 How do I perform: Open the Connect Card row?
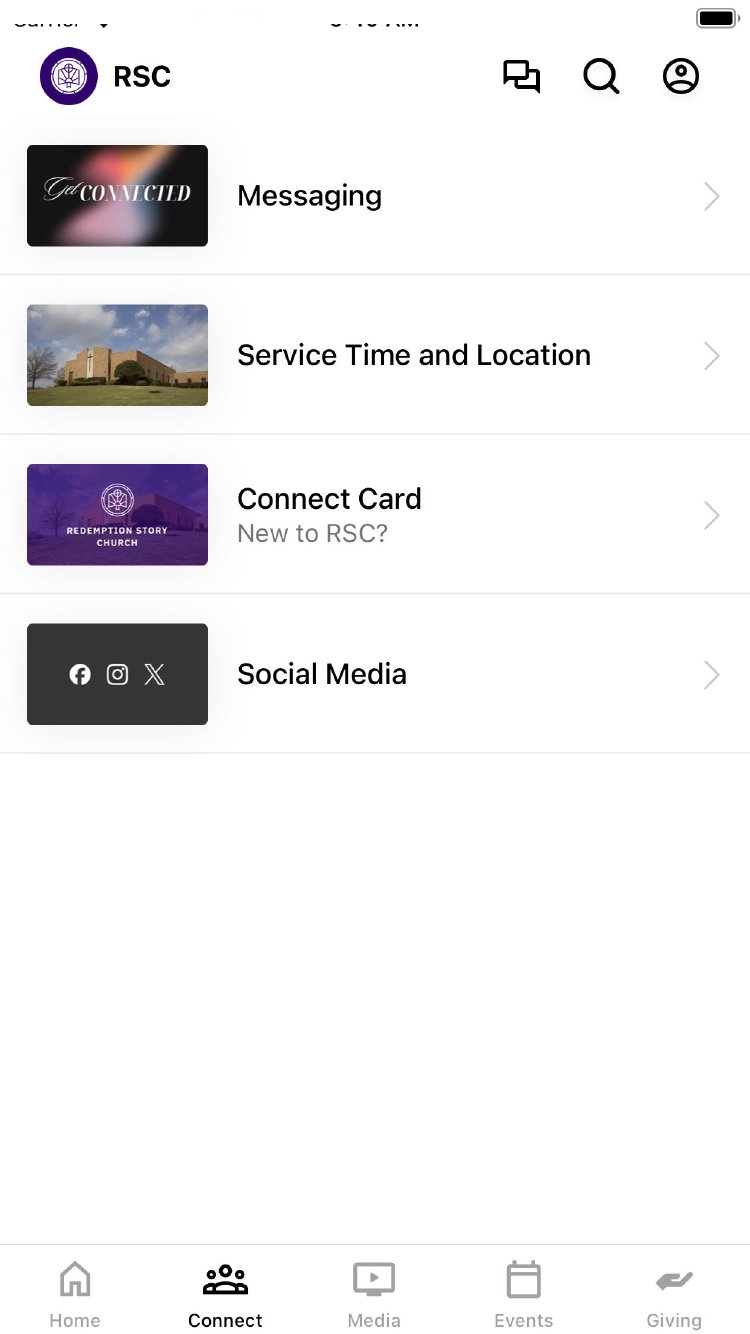click(x=375, y=515)
